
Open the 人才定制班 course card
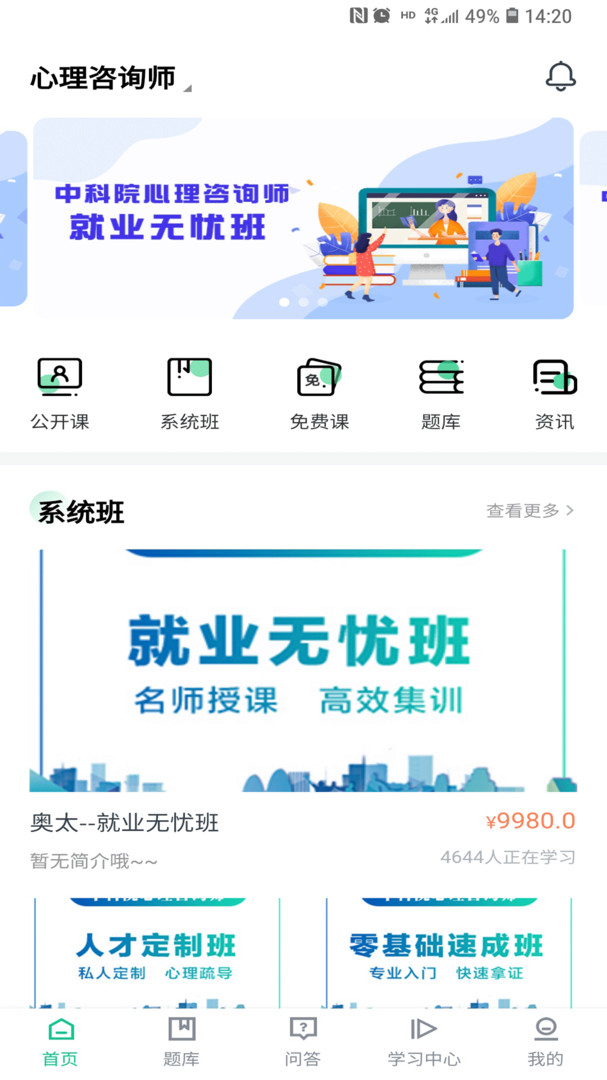coord(157,953)
